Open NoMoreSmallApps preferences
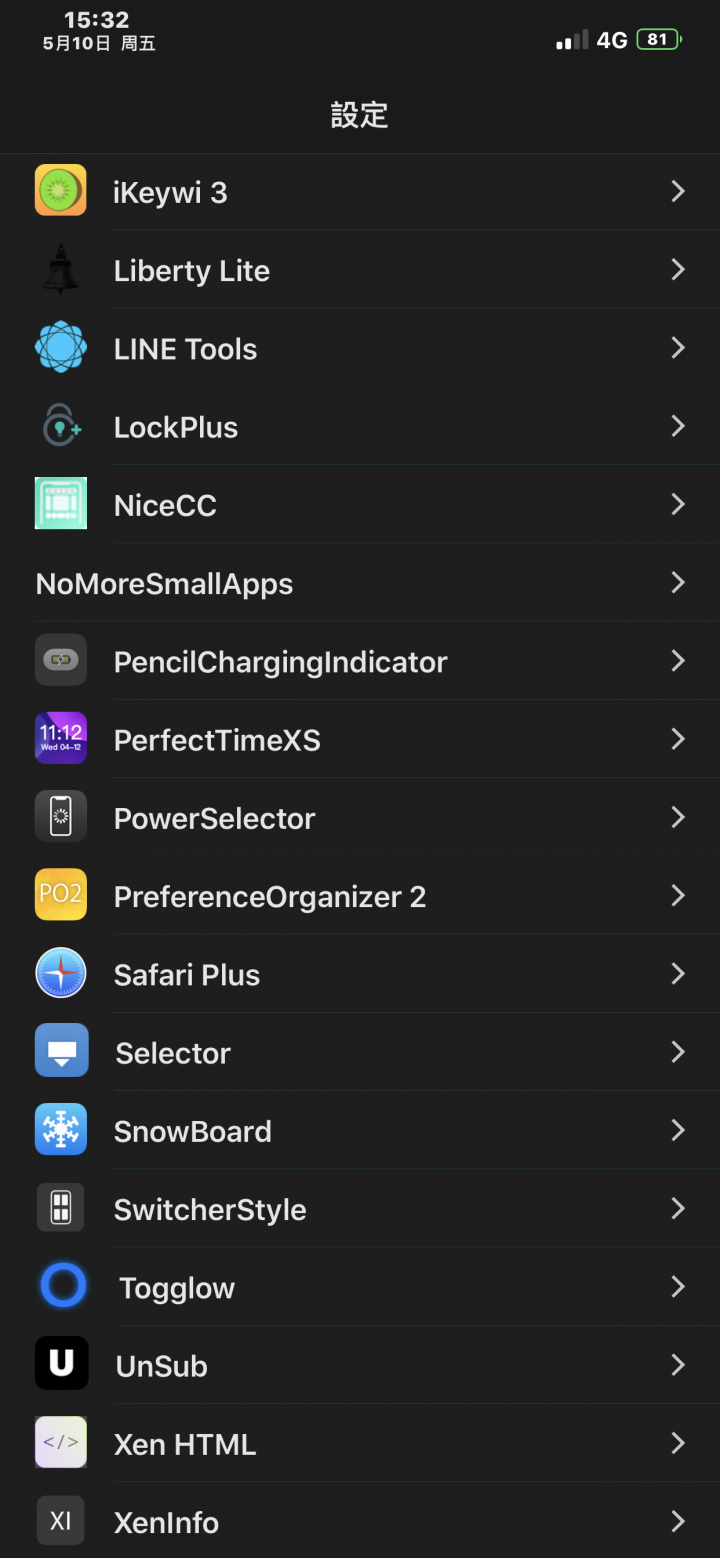Viewport: 720px width, 1558px height. [360, 583]
